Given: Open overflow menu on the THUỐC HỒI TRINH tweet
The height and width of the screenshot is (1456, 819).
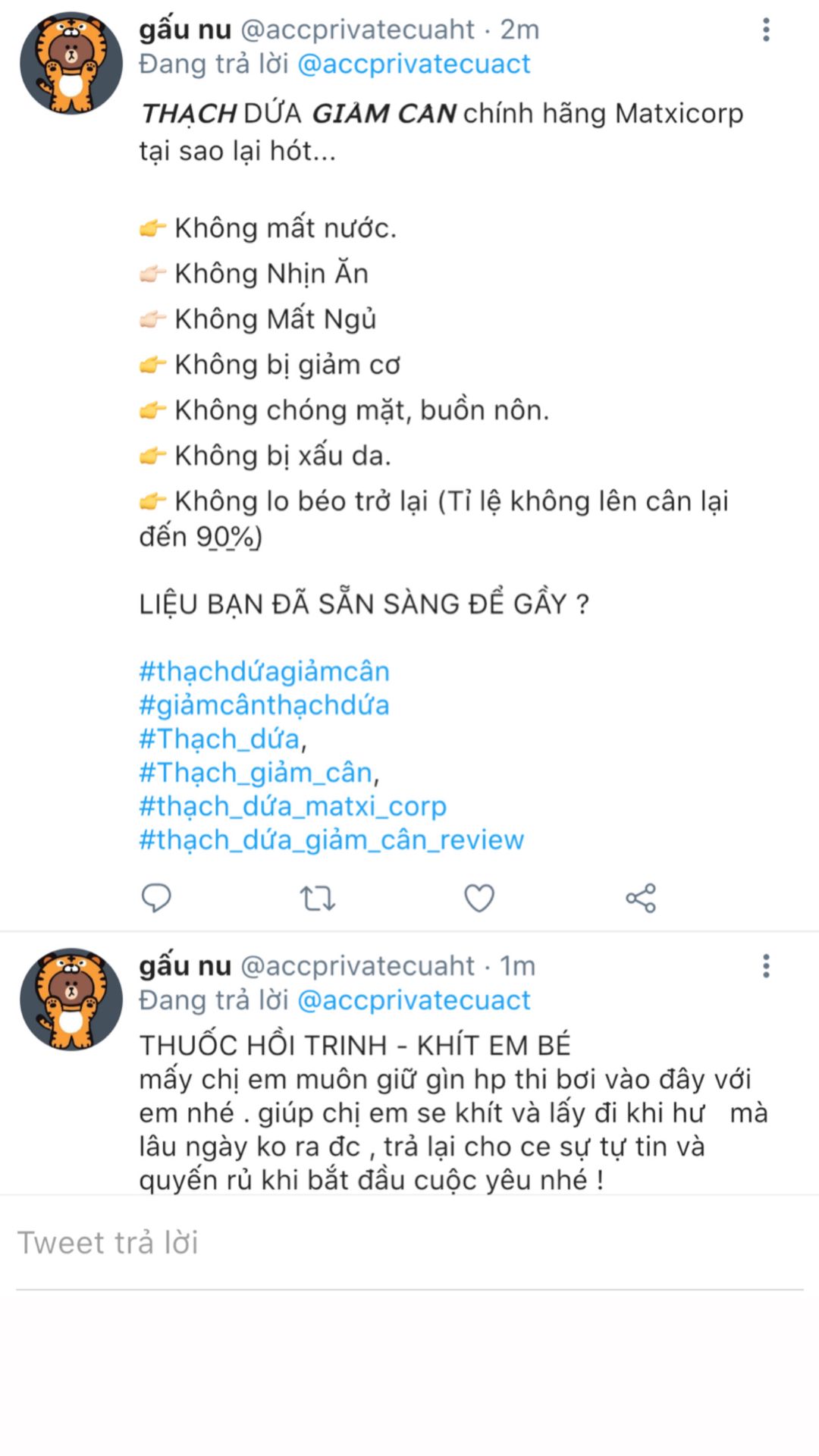Looking at the screenshot, I should pos(766,966).
